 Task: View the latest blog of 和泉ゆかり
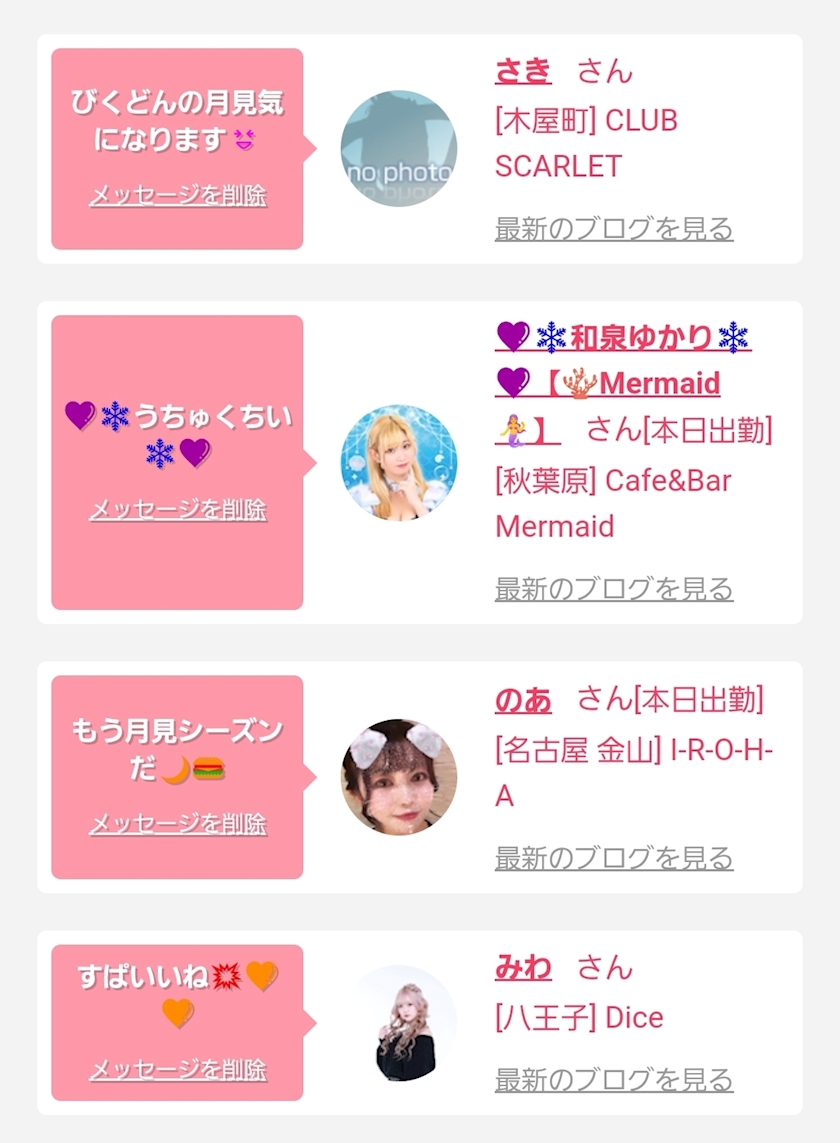click(x=614, y=589)
